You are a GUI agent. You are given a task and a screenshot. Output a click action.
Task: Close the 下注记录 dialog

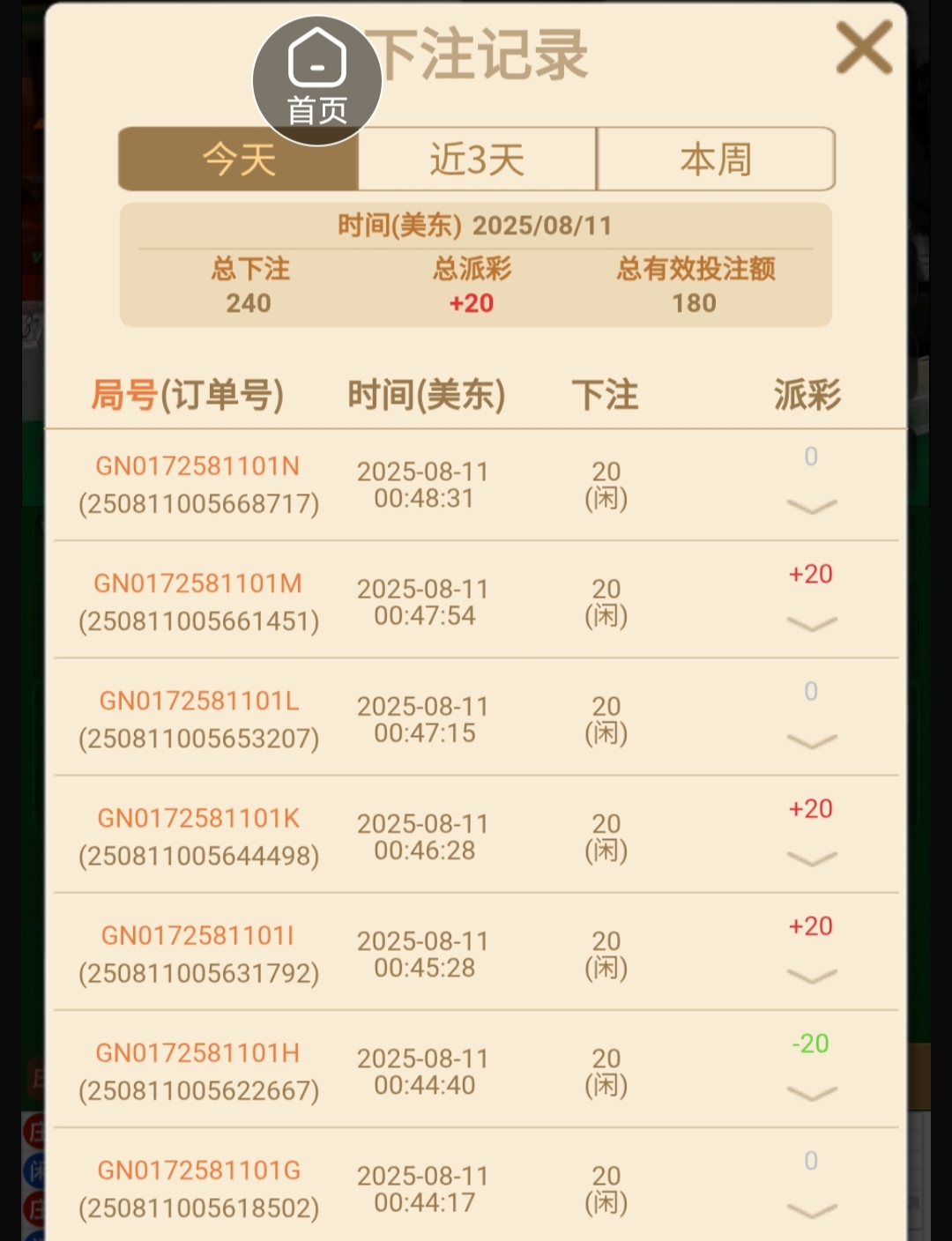pos(864,48)
